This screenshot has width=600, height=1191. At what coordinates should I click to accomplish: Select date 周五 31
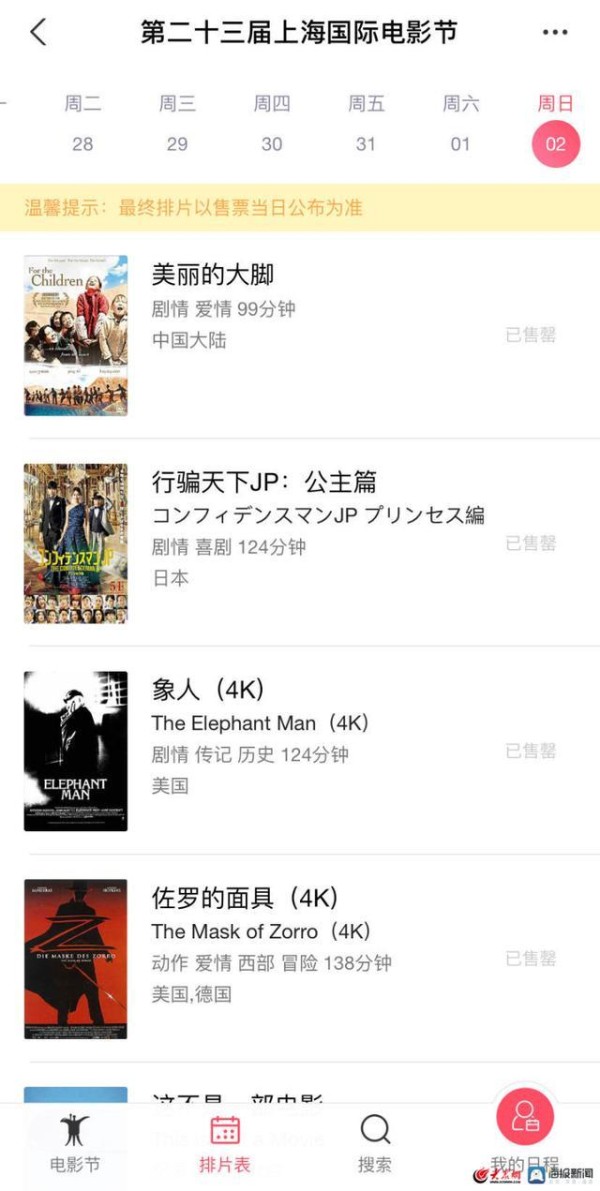366,123
